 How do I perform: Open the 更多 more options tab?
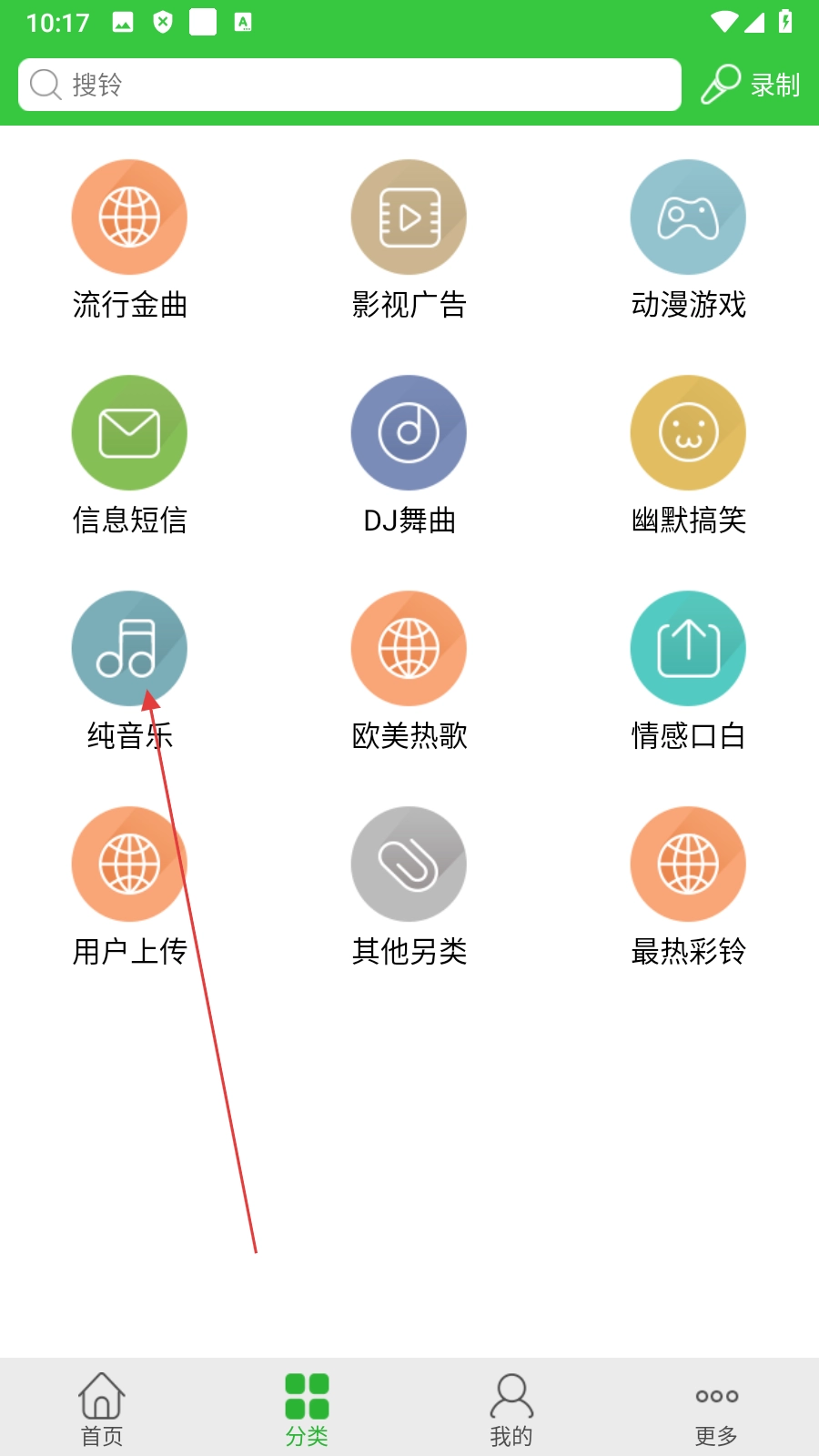coord(716,1406)
